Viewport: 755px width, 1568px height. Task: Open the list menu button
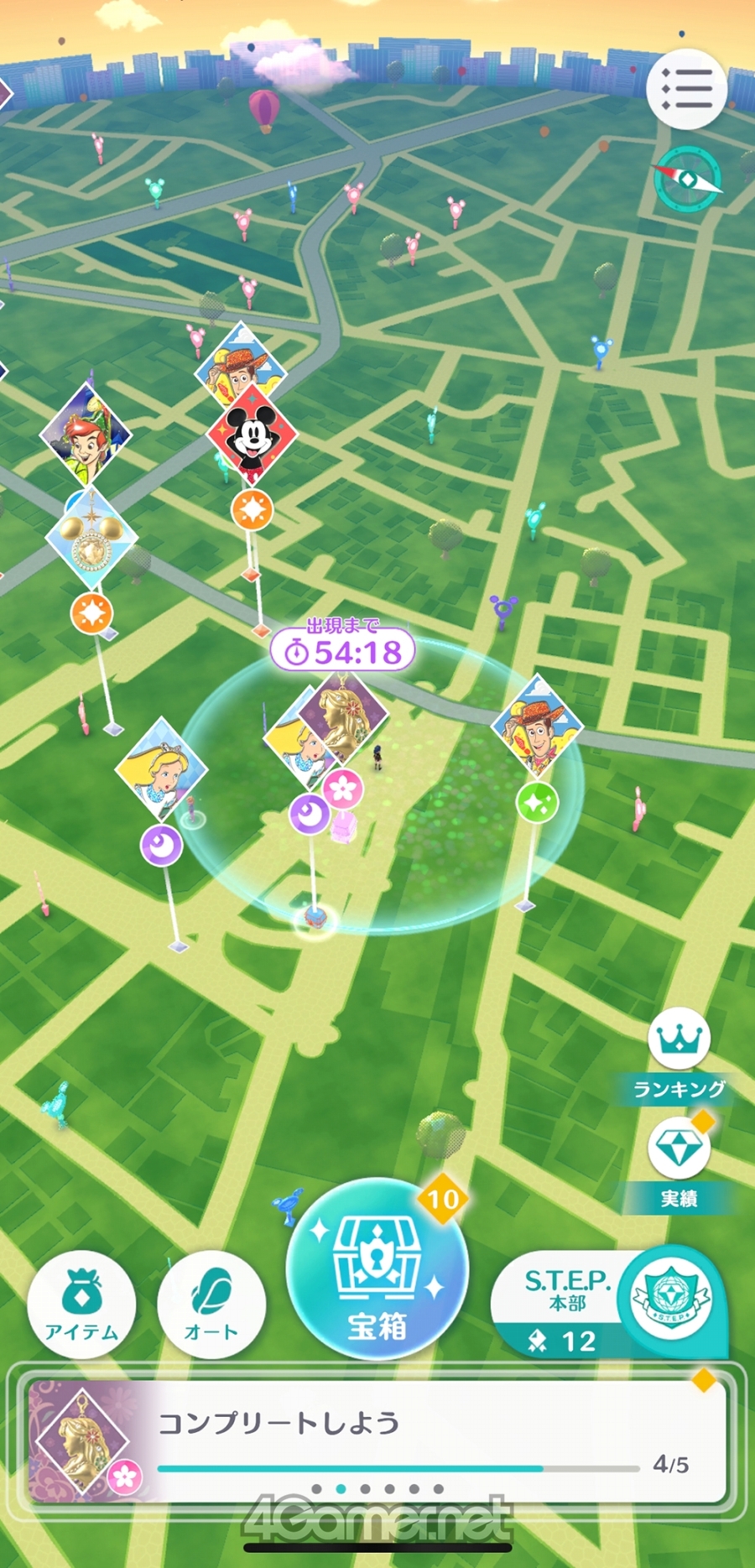click(x=687, y=89)
